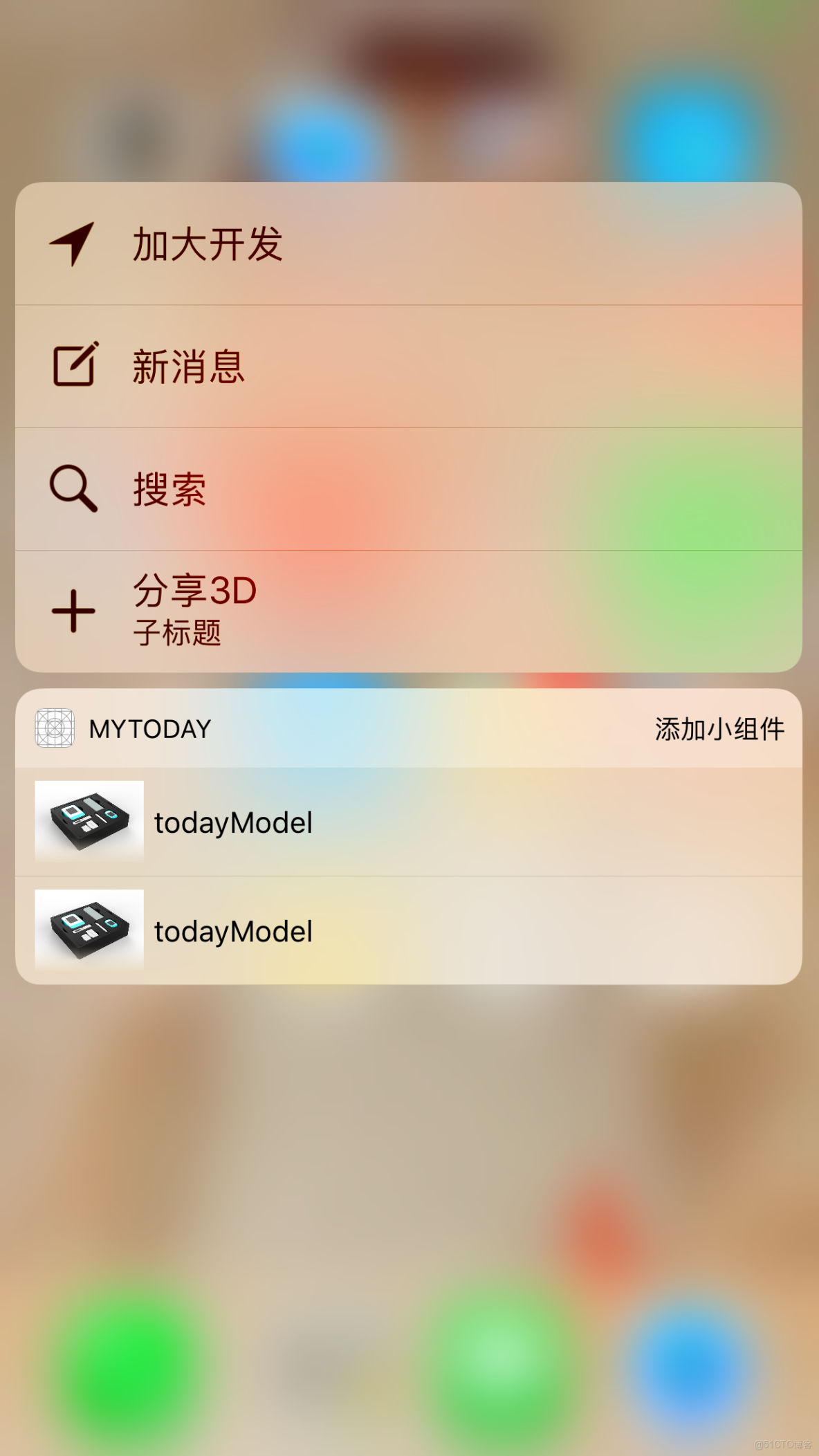Tap the second todayModel preview thumbnail
This screenshot has width=819, height=1456.
89,929
